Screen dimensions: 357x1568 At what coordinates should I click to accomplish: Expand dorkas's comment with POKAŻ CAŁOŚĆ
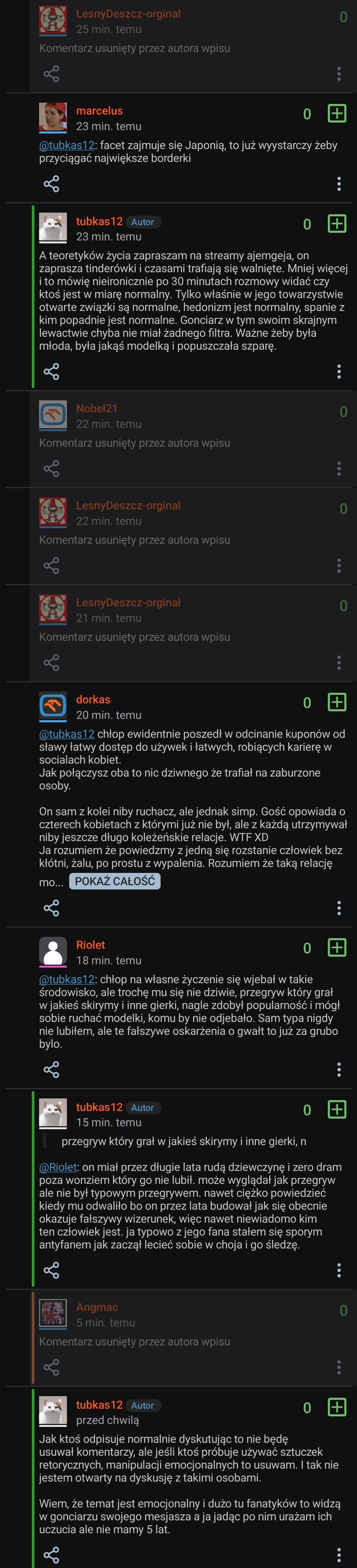[x=115, y=881]
